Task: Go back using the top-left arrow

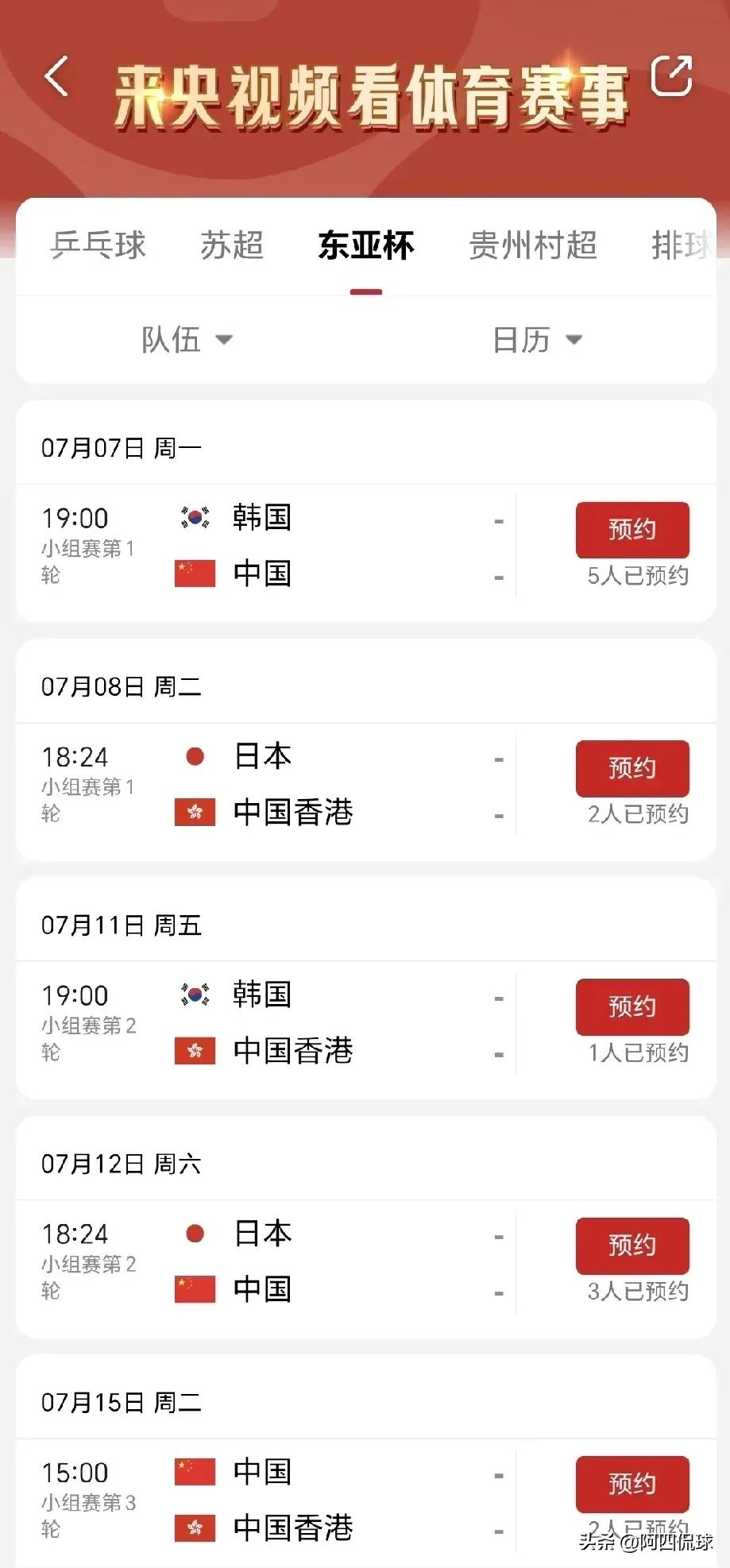Action: tap(56, 76)
